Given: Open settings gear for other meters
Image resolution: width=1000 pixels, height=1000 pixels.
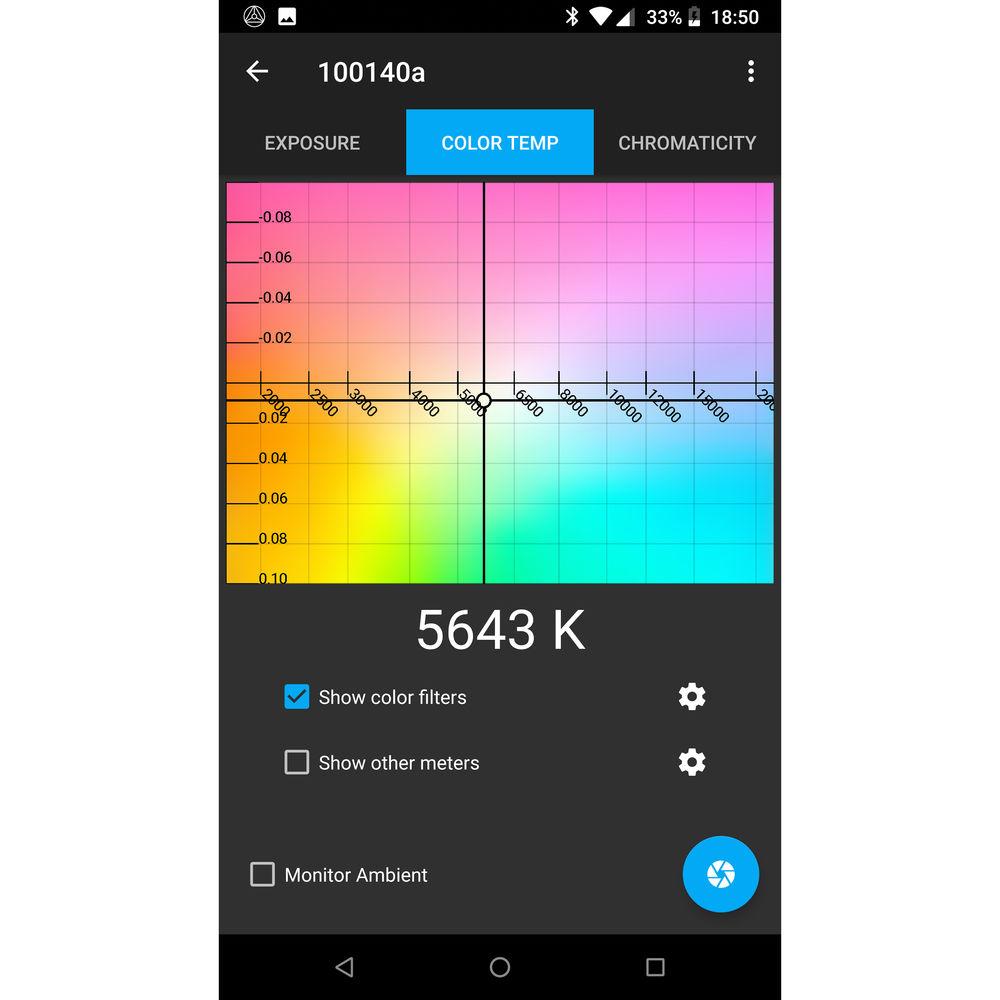Looking at the screenshot, I should (x=692, y=763).
